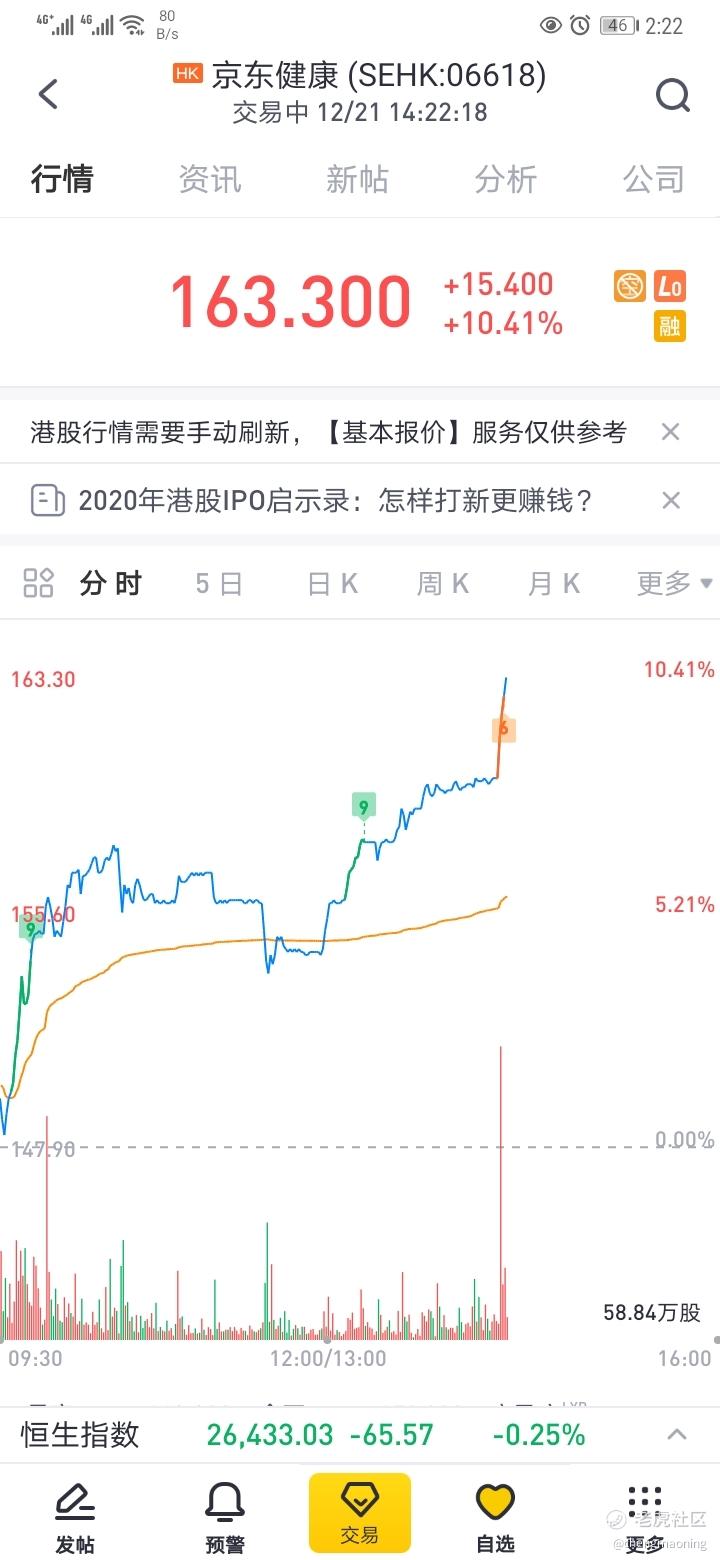Select the 5日 chart period

coord(219,583)
